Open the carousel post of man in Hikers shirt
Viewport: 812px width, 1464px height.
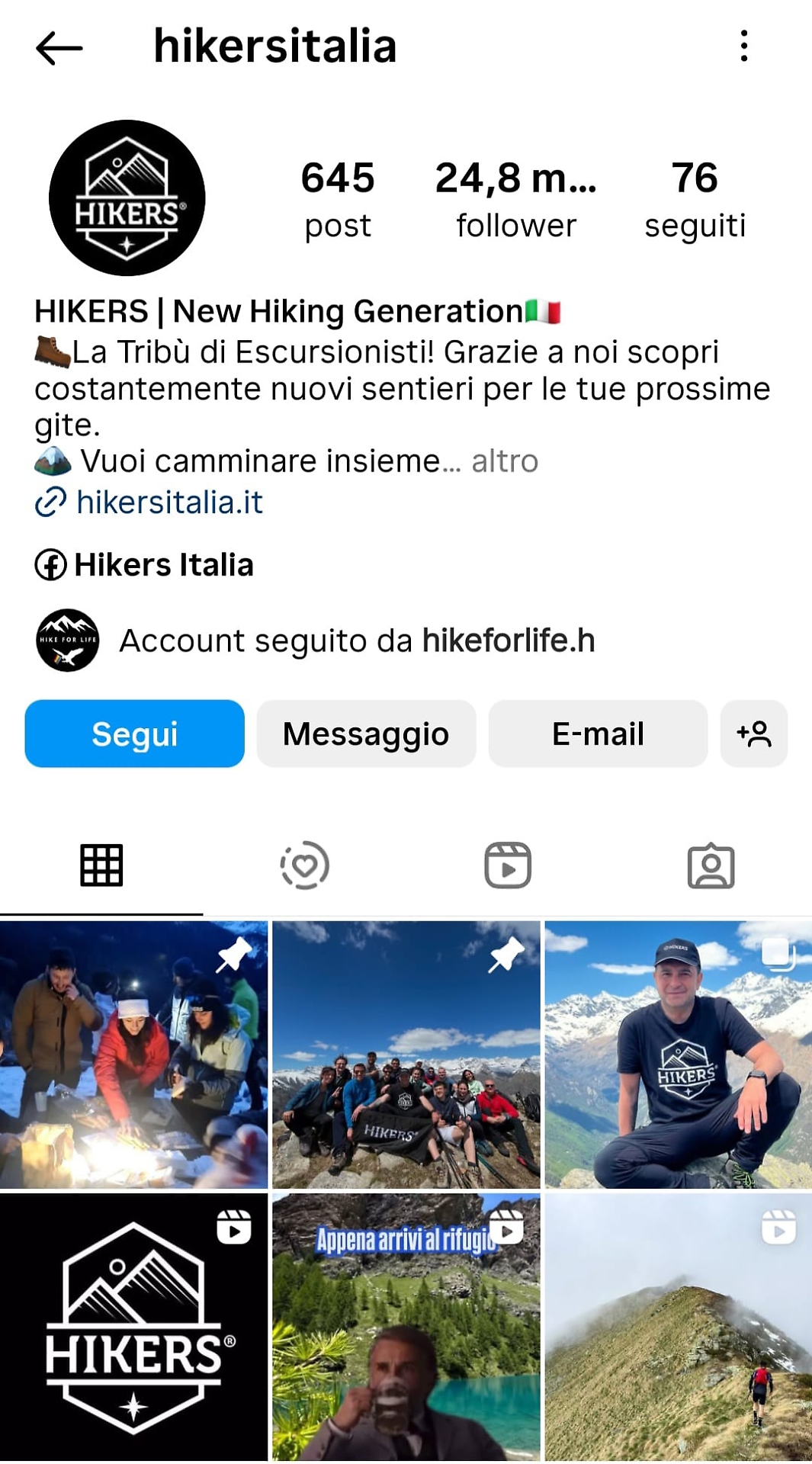[678, 1055]
